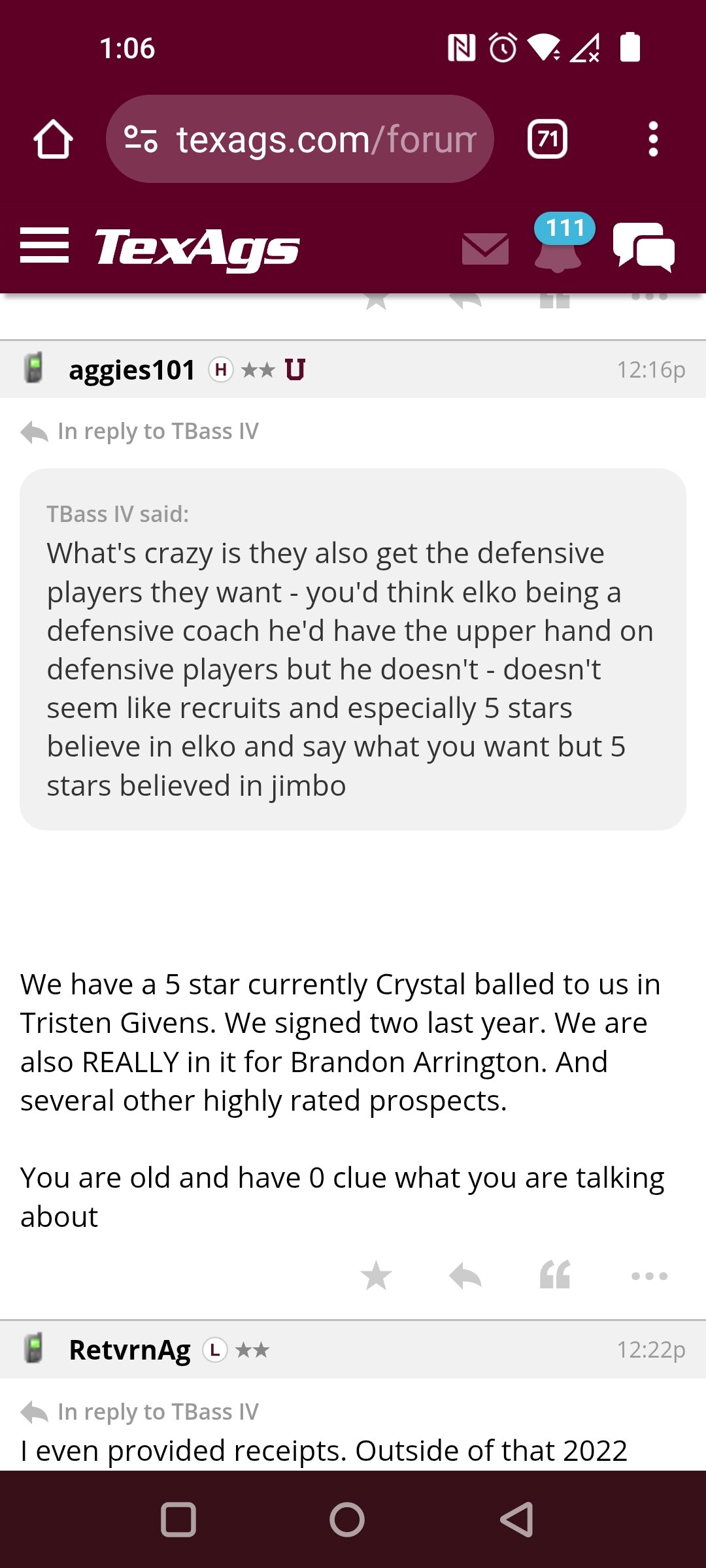View RetvrnAg's user profile
The height and width of the screenshot is (1568, 706).
pyautogui.click(x=129, y=1350)
